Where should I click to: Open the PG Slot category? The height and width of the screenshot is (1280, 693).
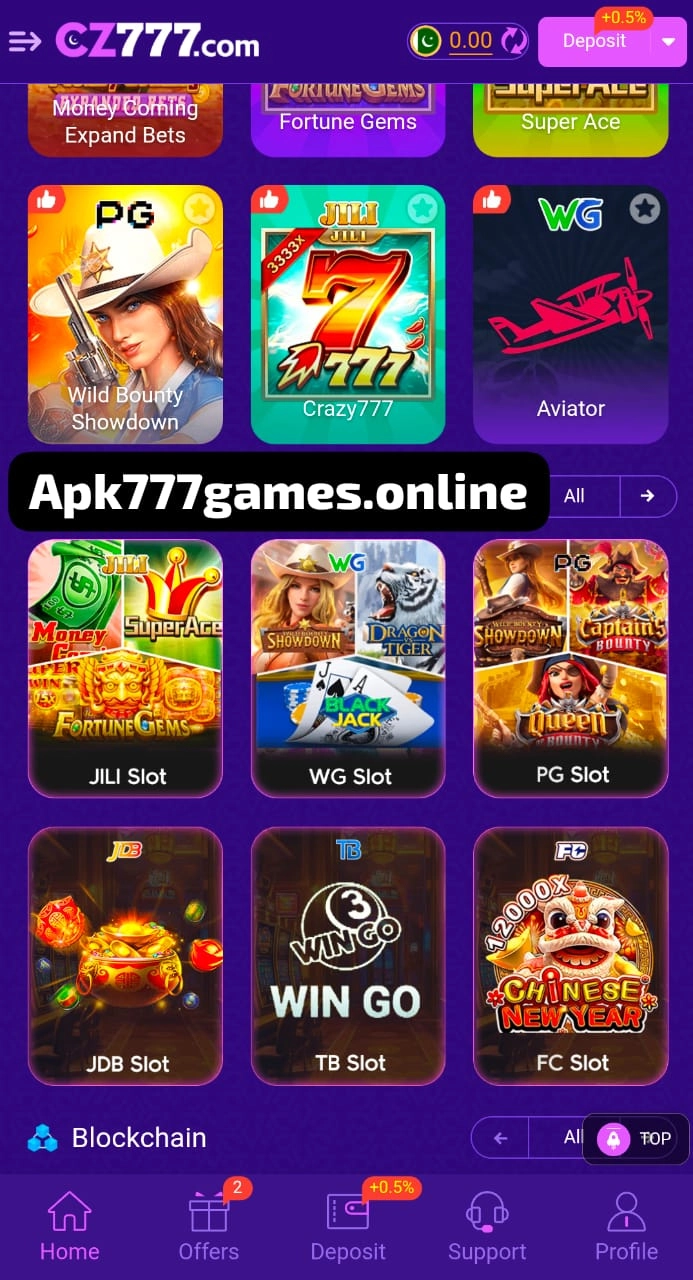coord(570,668)
